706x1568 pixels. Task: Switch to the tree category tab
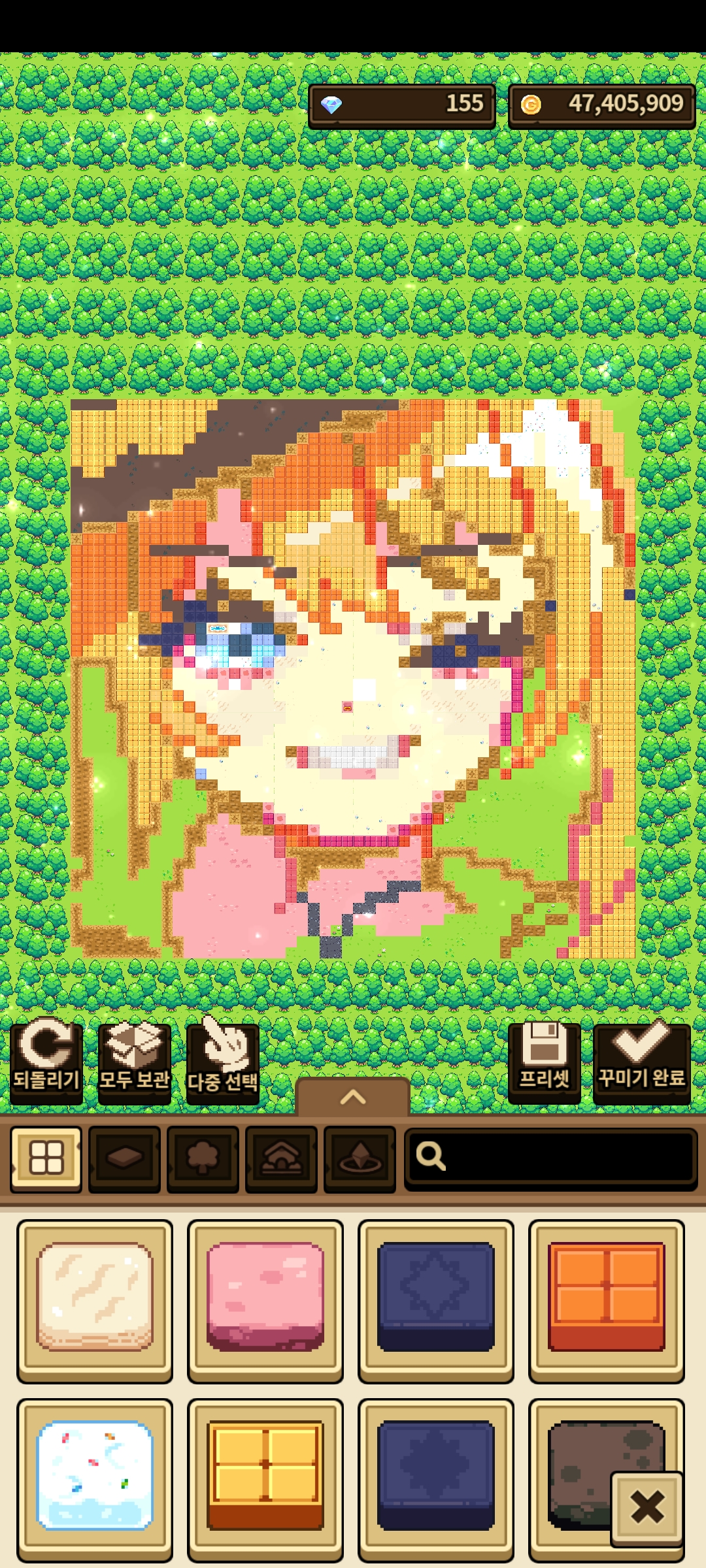pyautogui.click(x=203, y=1158)
